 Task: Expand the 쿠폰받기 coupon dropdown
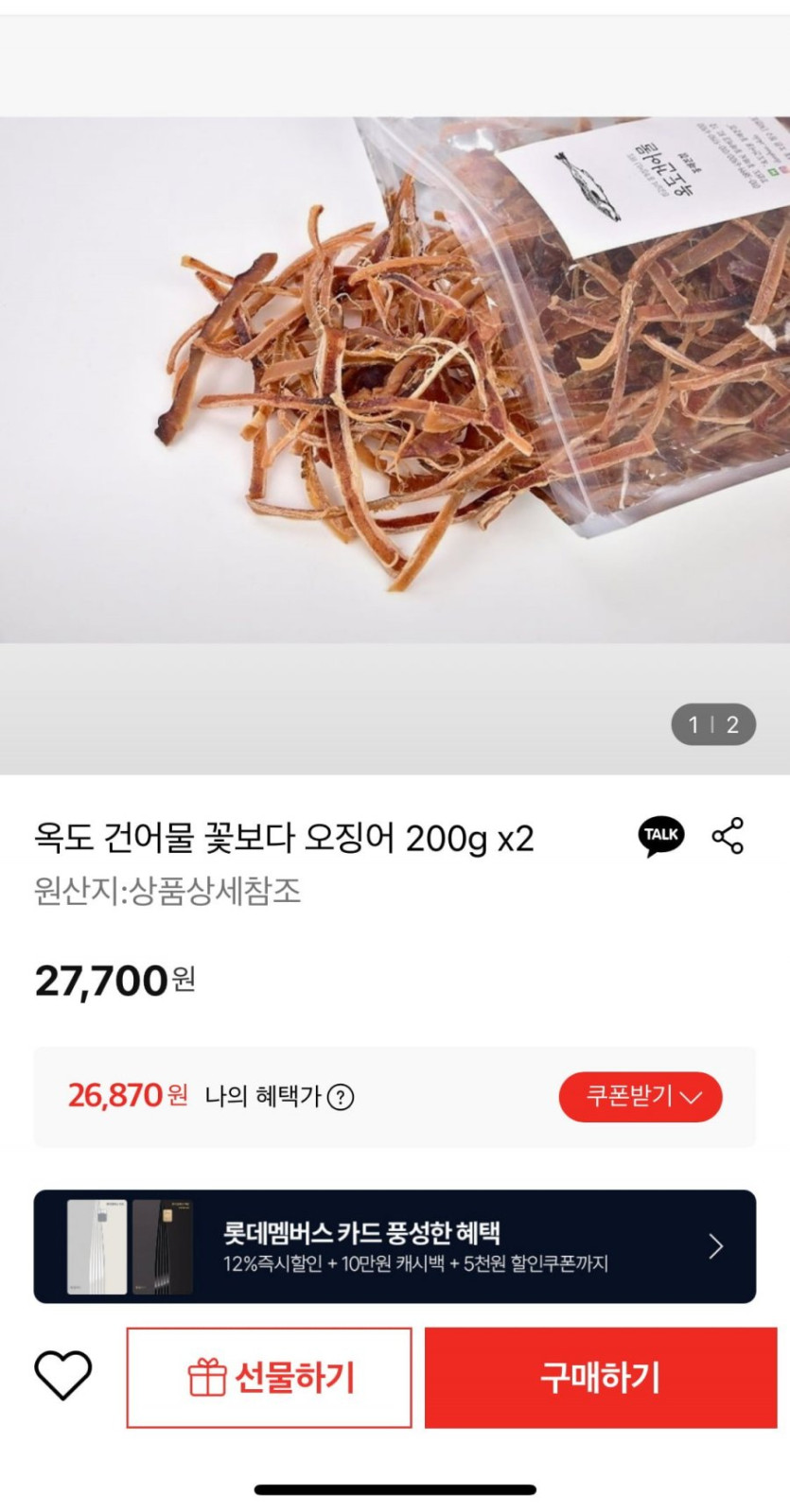[x=641, y=1097]
